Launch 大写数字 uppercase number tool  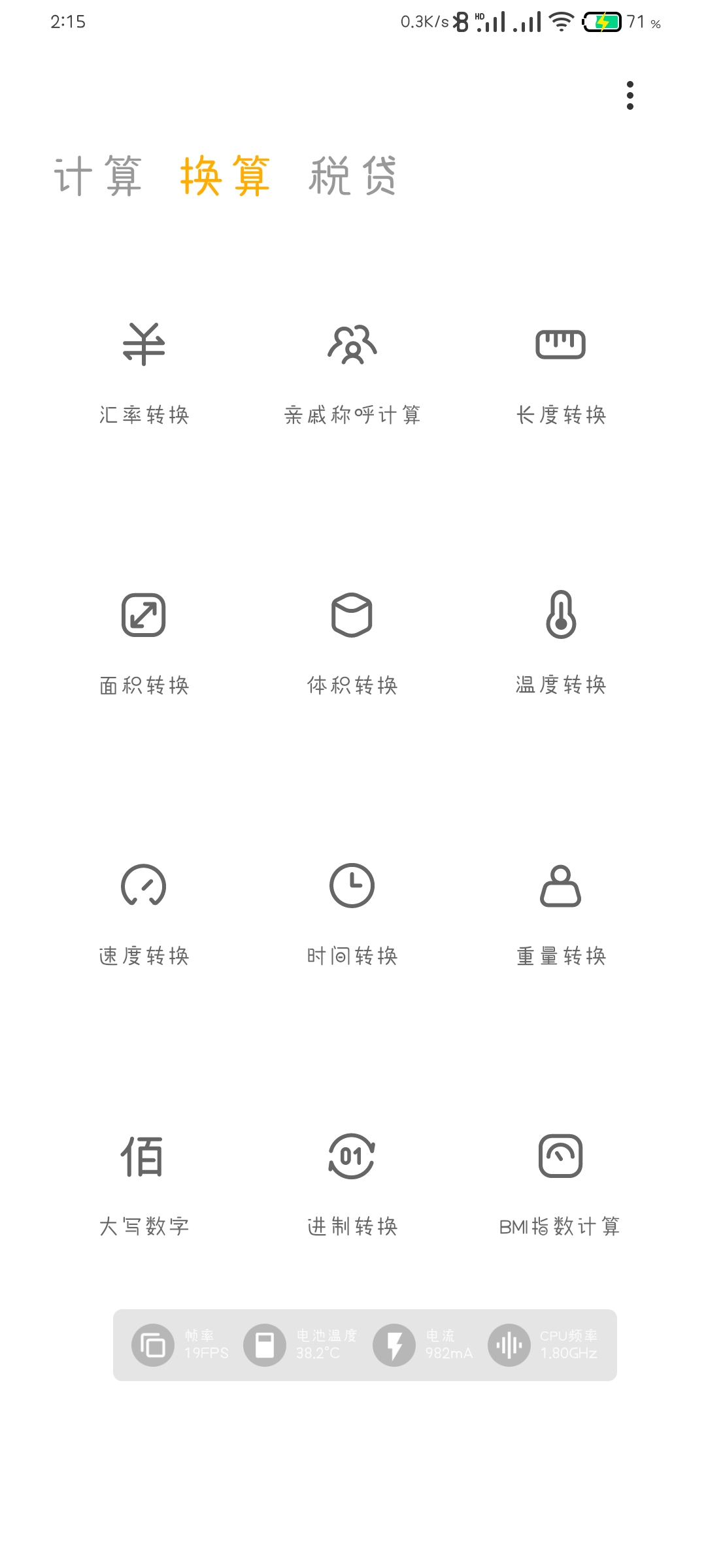pos(144,1184)
